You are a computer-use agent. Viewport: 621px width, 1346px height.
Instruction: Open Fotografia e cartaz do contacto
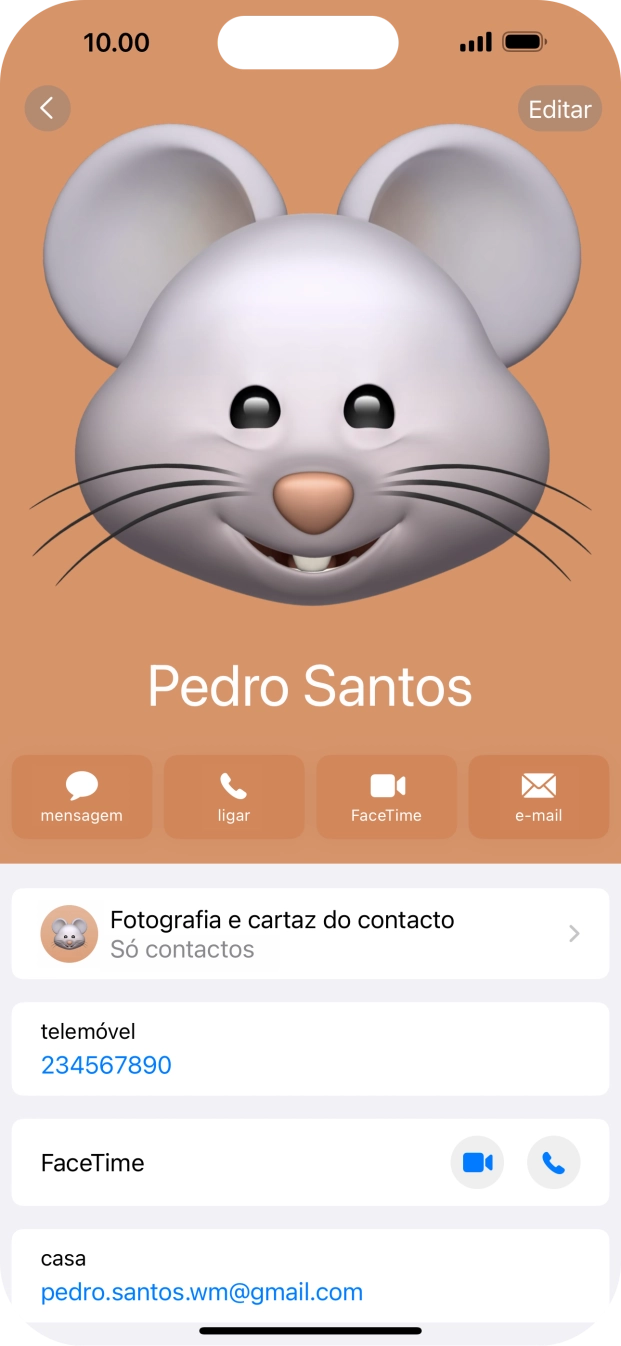pyautogui.click(x=310, y=933)
